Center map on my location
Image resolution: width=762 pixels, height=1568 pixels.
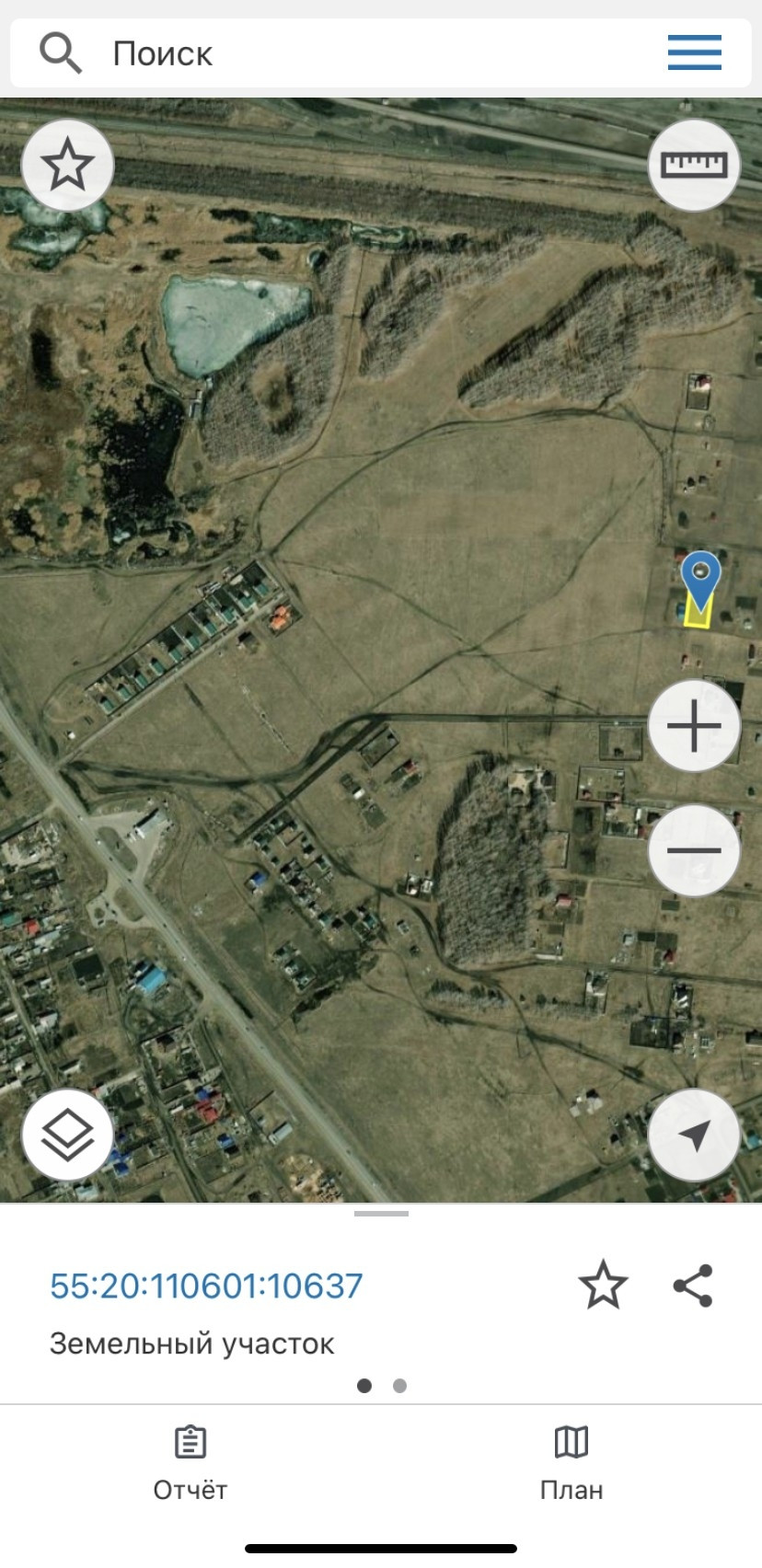click(x=694, y=1135)
